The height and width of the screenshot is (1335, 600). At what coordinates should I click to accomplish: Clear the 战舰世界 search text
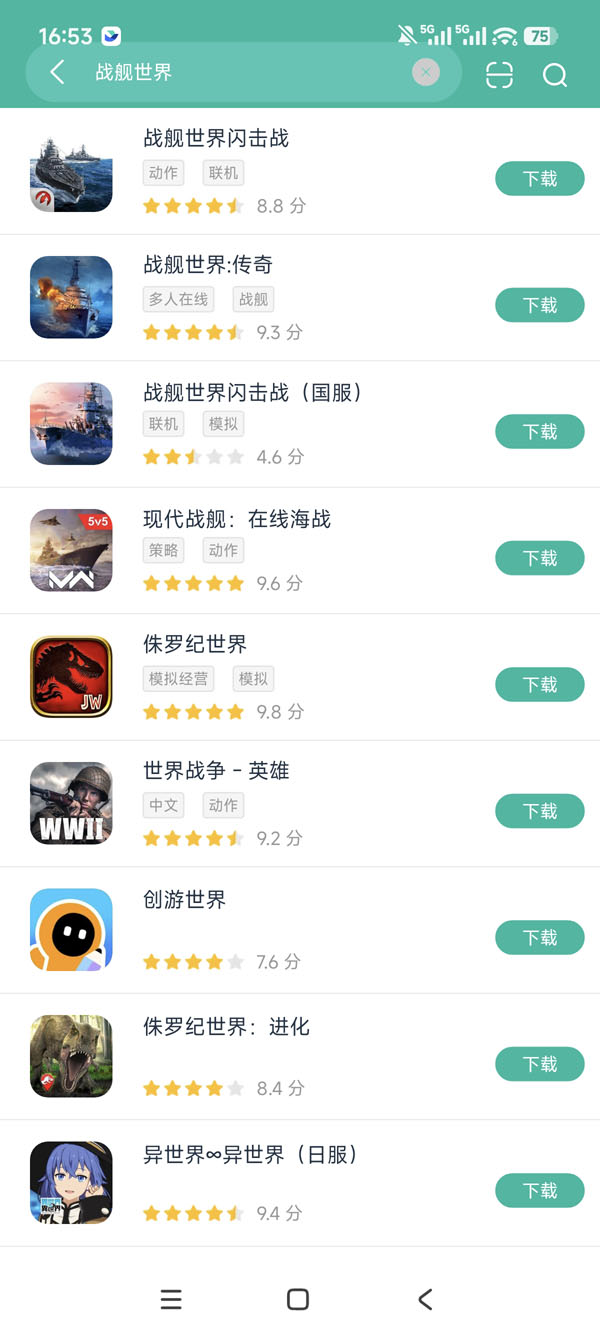426,72
